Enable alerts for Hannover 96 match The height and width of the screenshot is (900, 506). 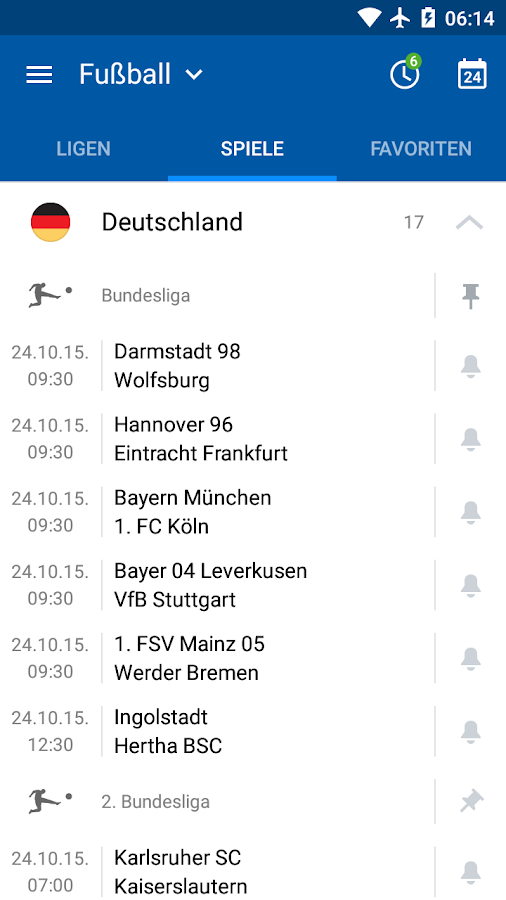pos(470,439)
